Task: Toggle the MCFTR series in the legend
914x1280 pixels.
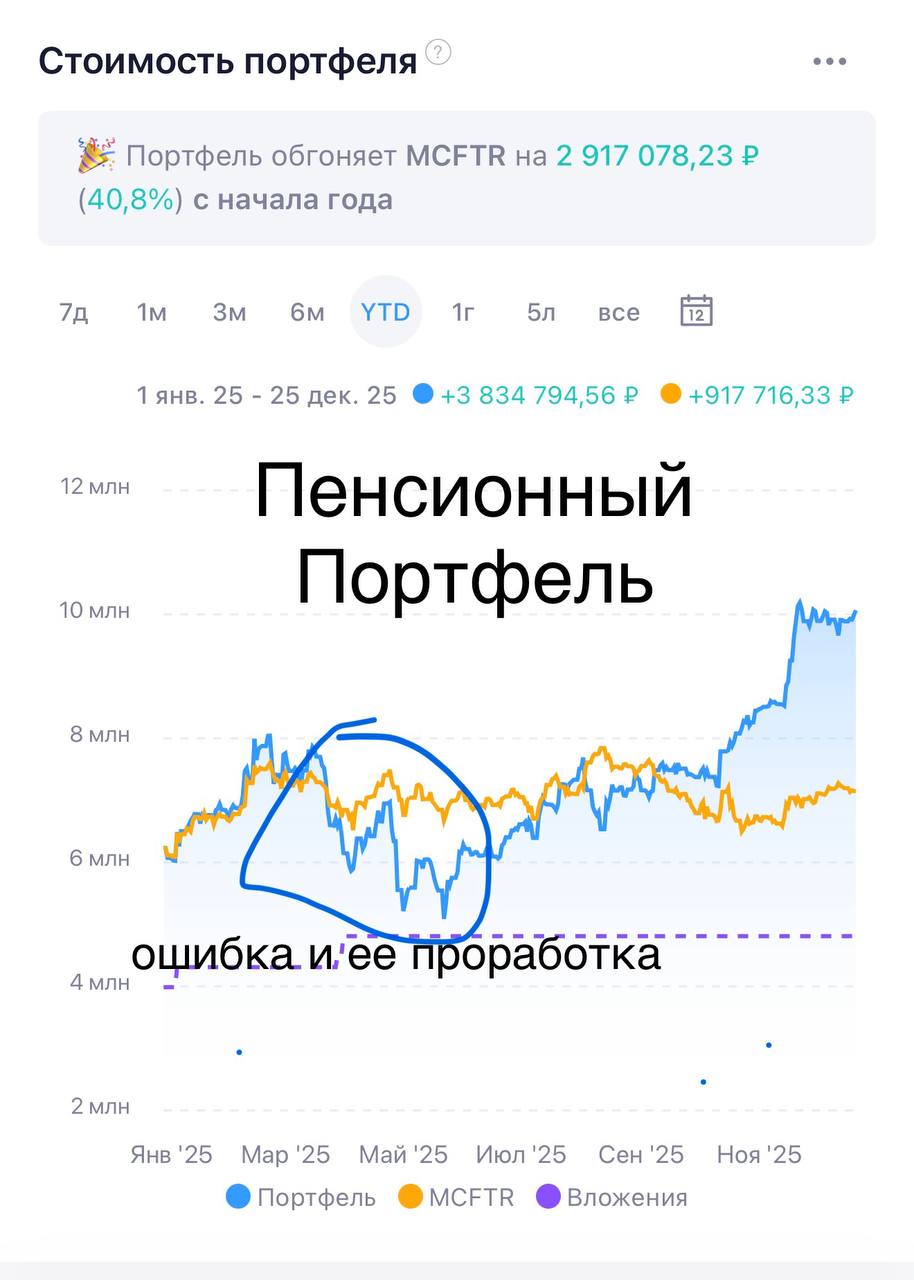Action: click(456, 1197)
